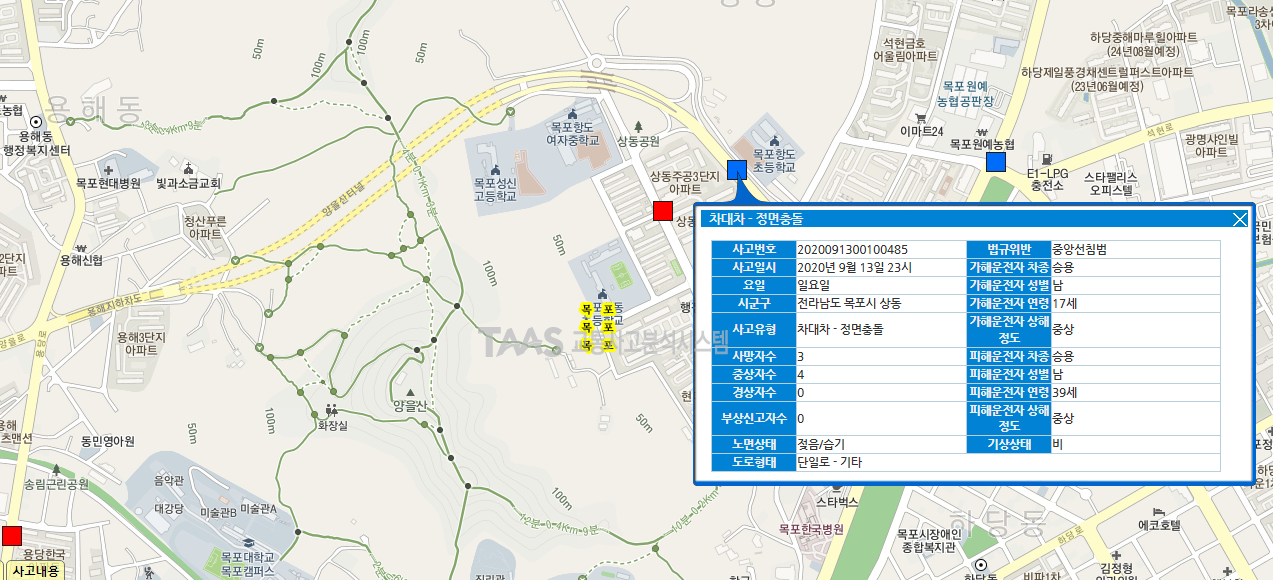Viewport: 1273px width, 580px height.
Task: Open red accident marker near 용당한국
Action: [12, 536]
